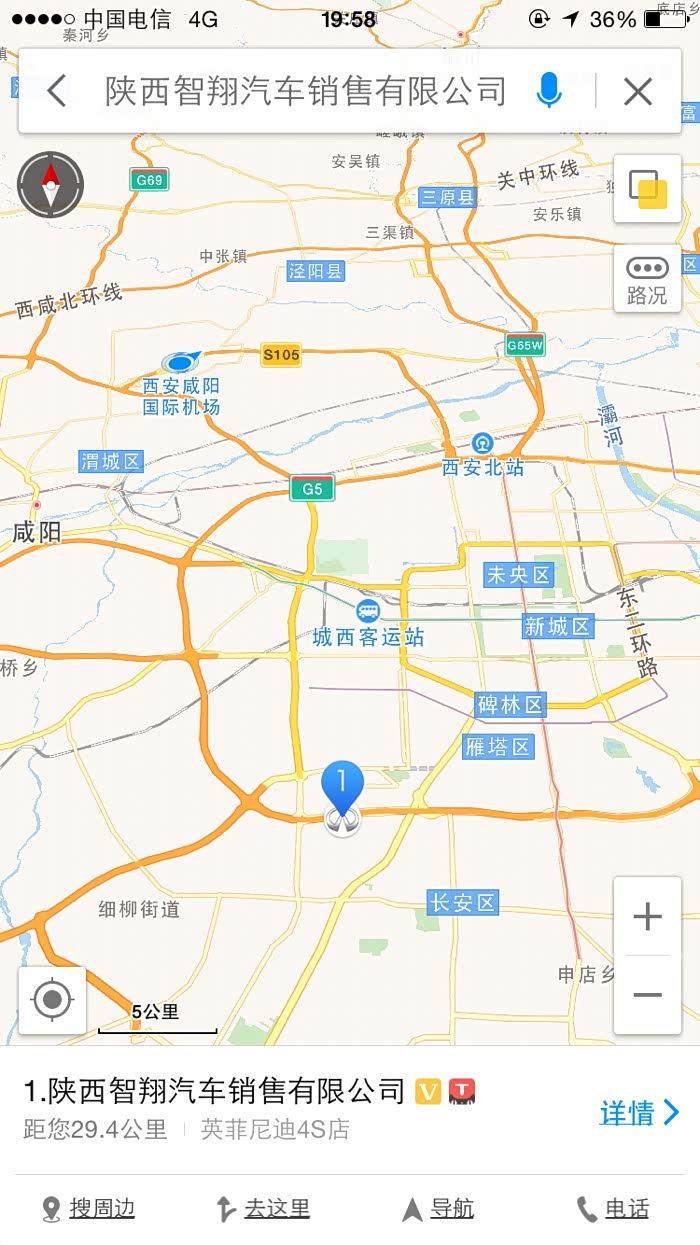Start voice search with the microphone icon

548,91
